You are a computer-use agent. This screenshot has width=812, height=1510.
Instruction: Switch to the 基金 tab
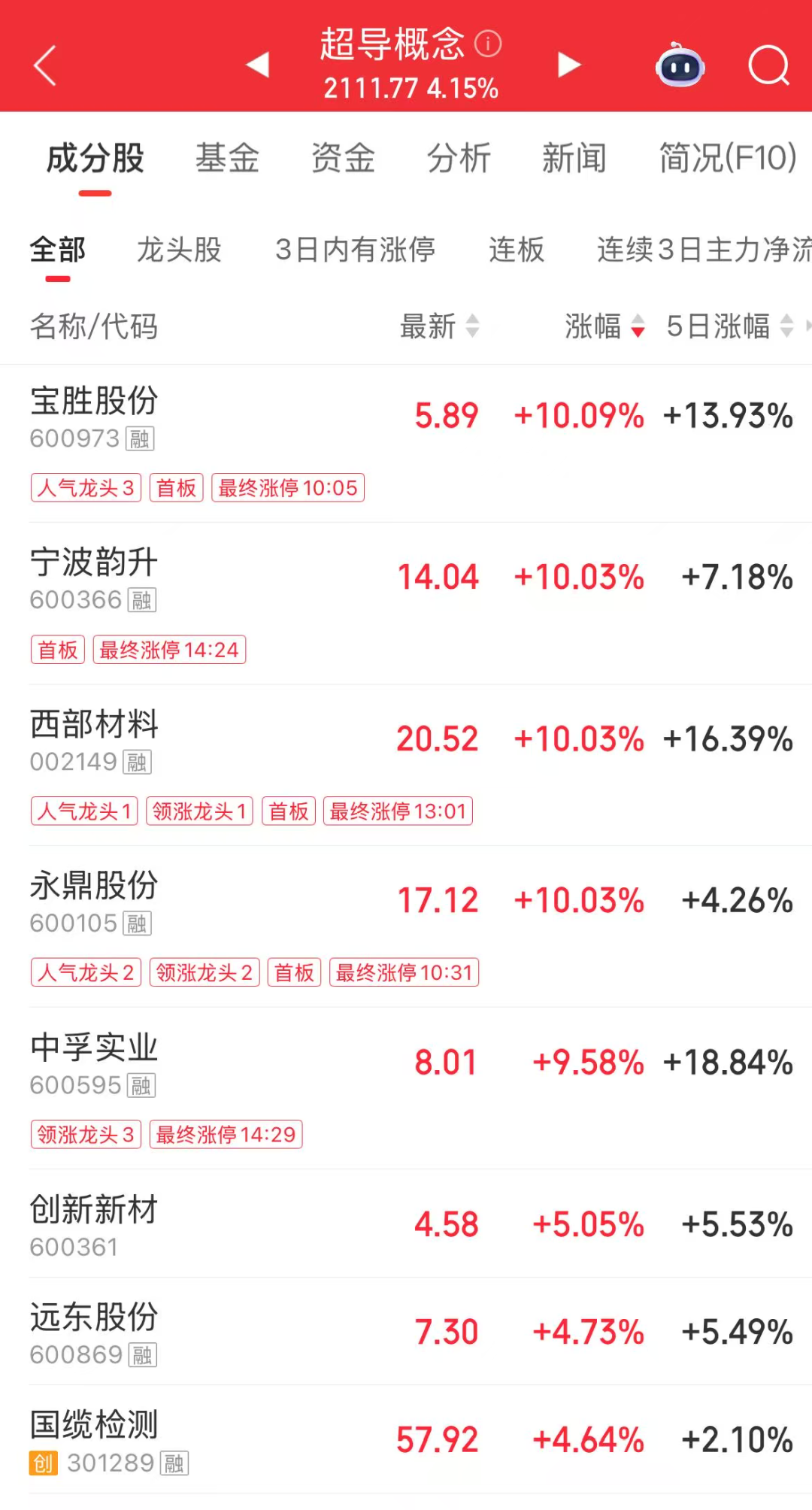[x=227, y=159]
